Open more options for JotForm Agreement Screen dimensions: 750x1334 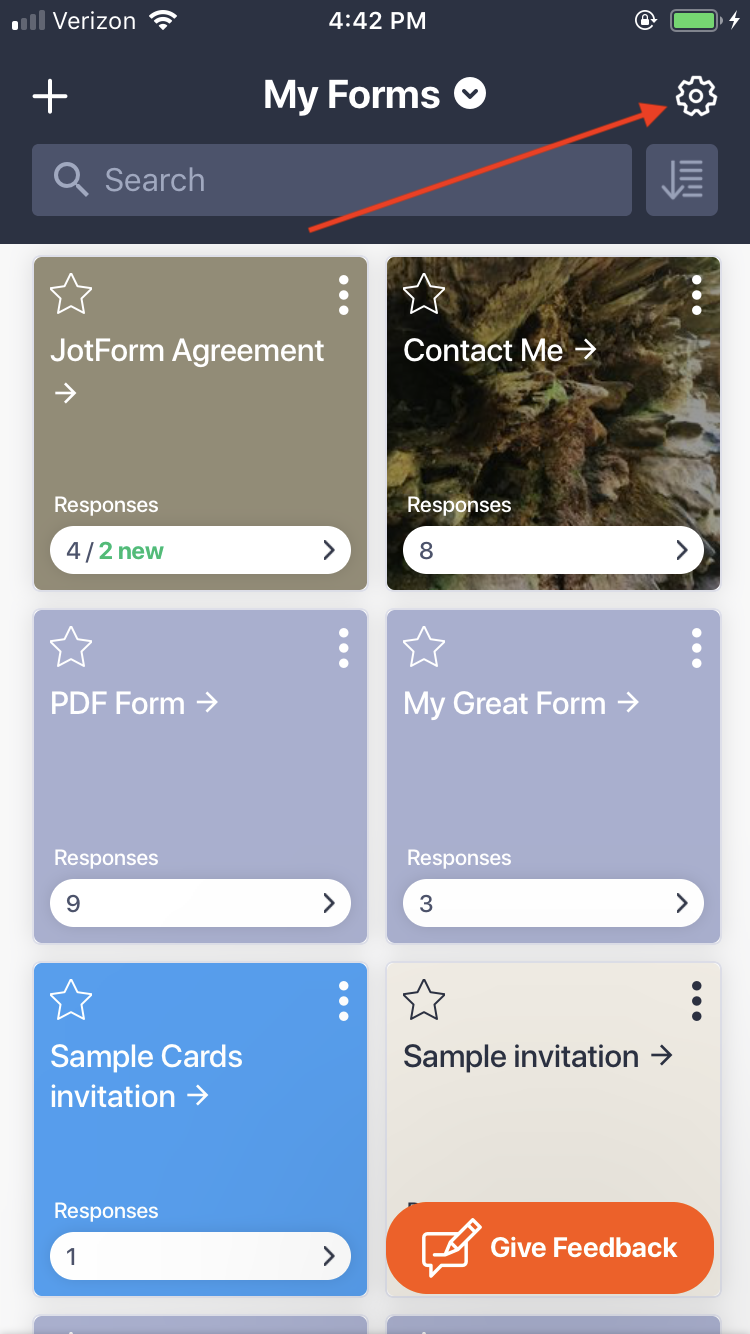click(x=344, y=295)
